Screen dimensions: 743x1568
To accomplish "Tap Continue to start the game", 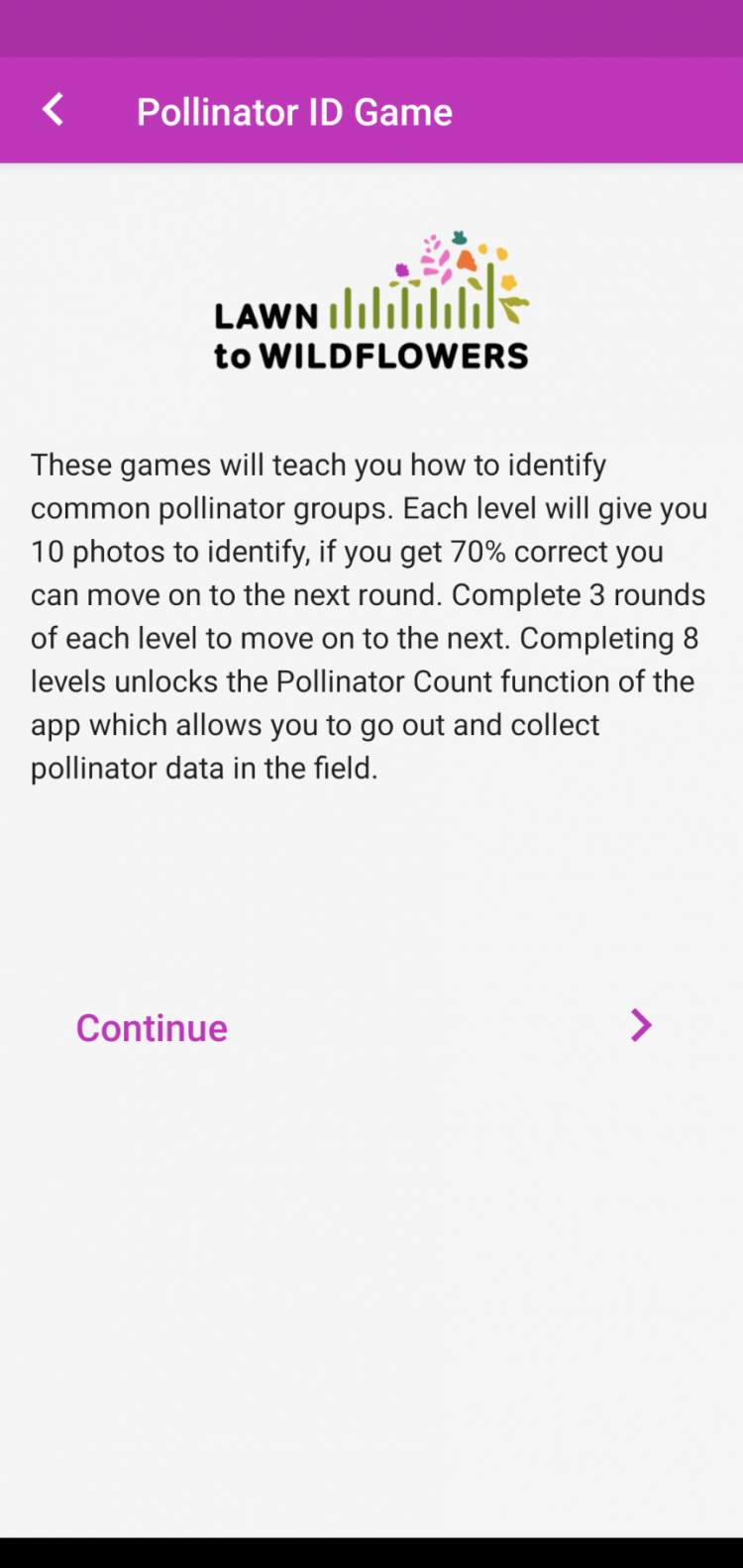I will 365,1027.
